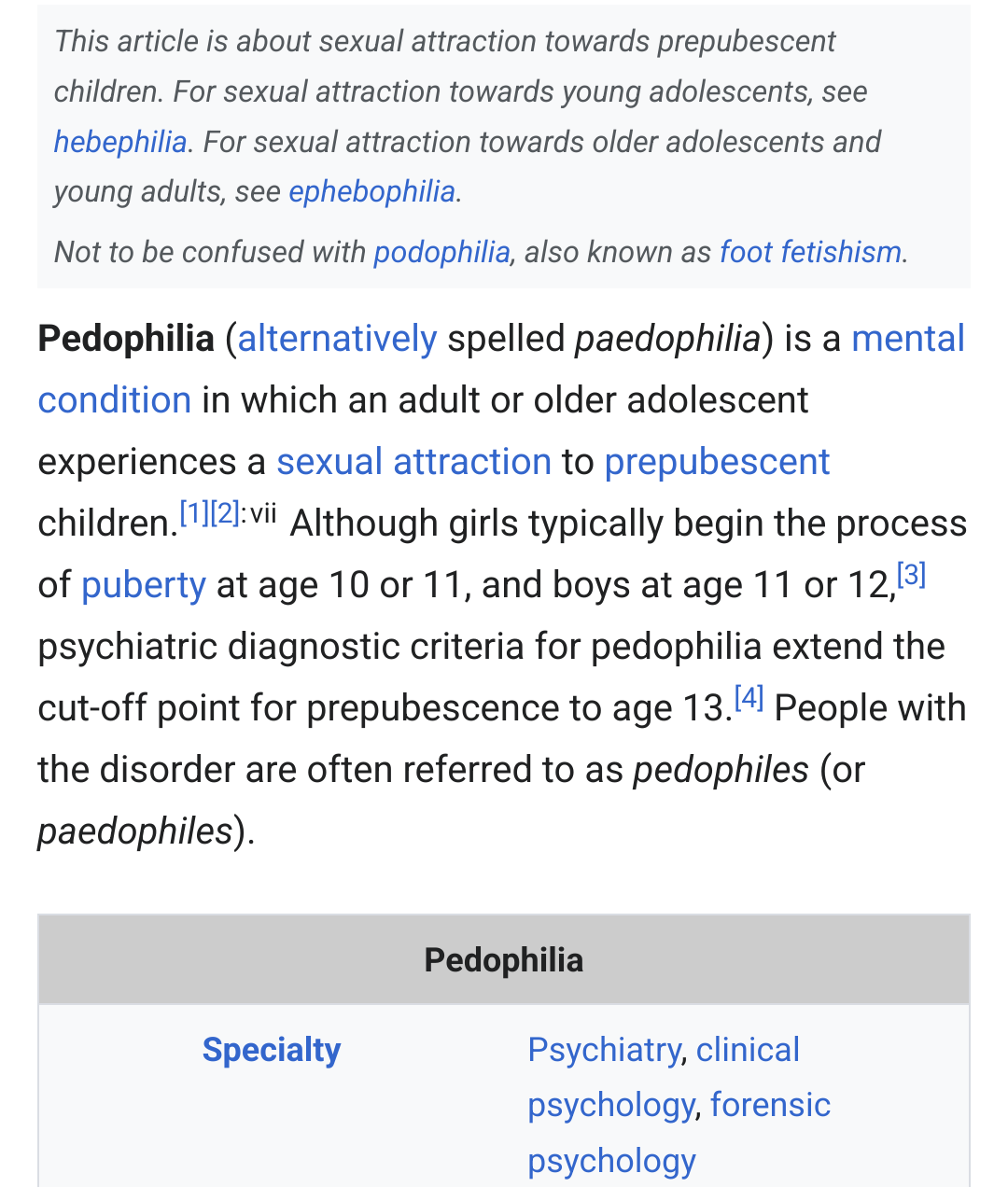Open the sexual attraction link

pyautogui.click(x=413, y=462)
